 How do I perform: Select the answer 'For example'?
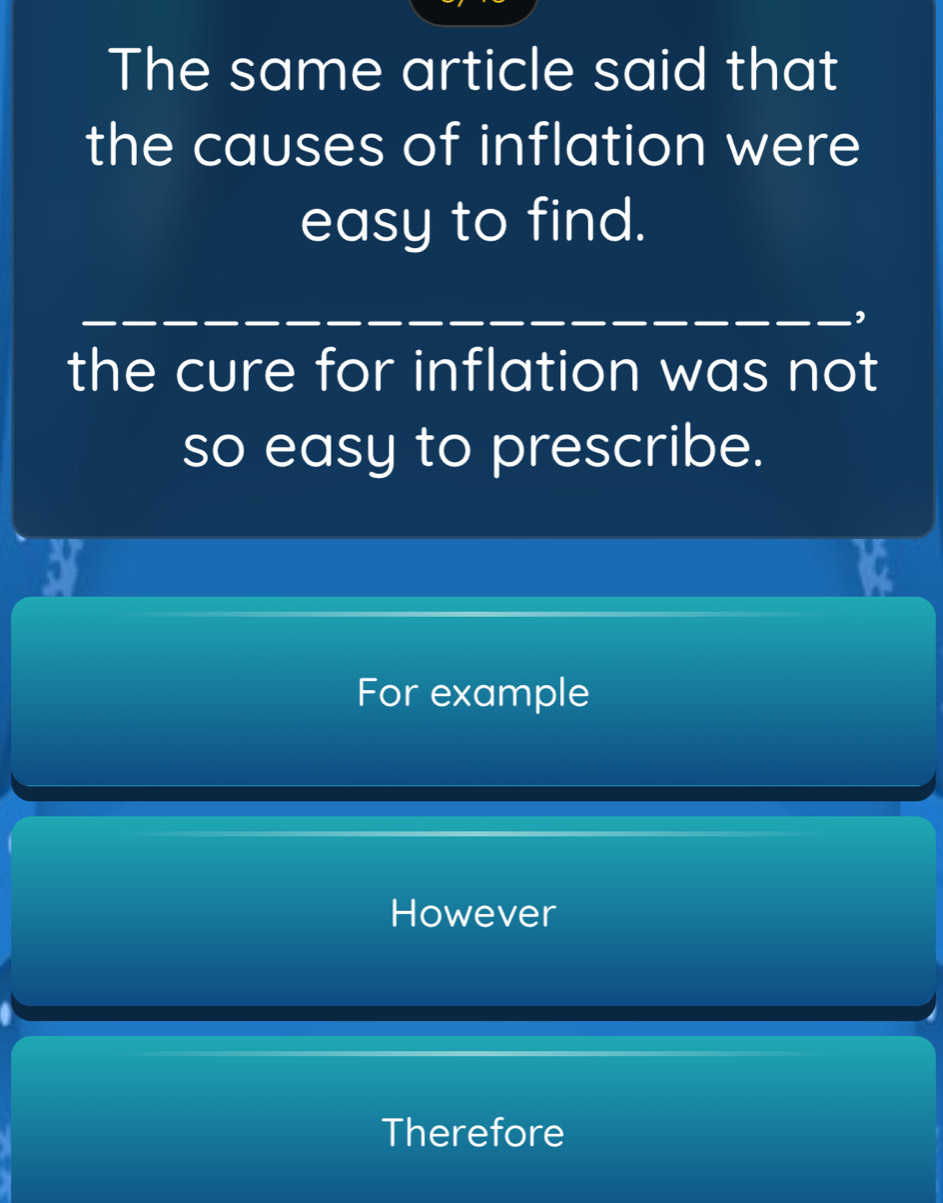(x=472, y=692)
